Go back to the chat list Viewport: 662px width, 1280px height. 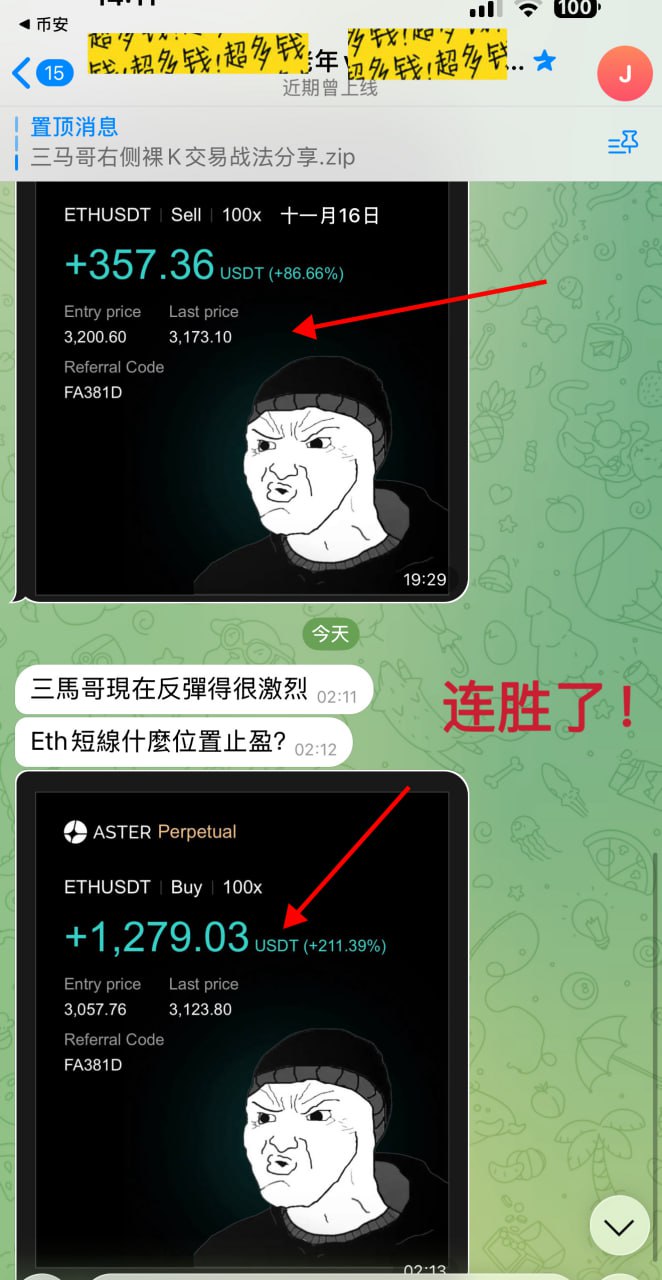(x=38, y=72)
